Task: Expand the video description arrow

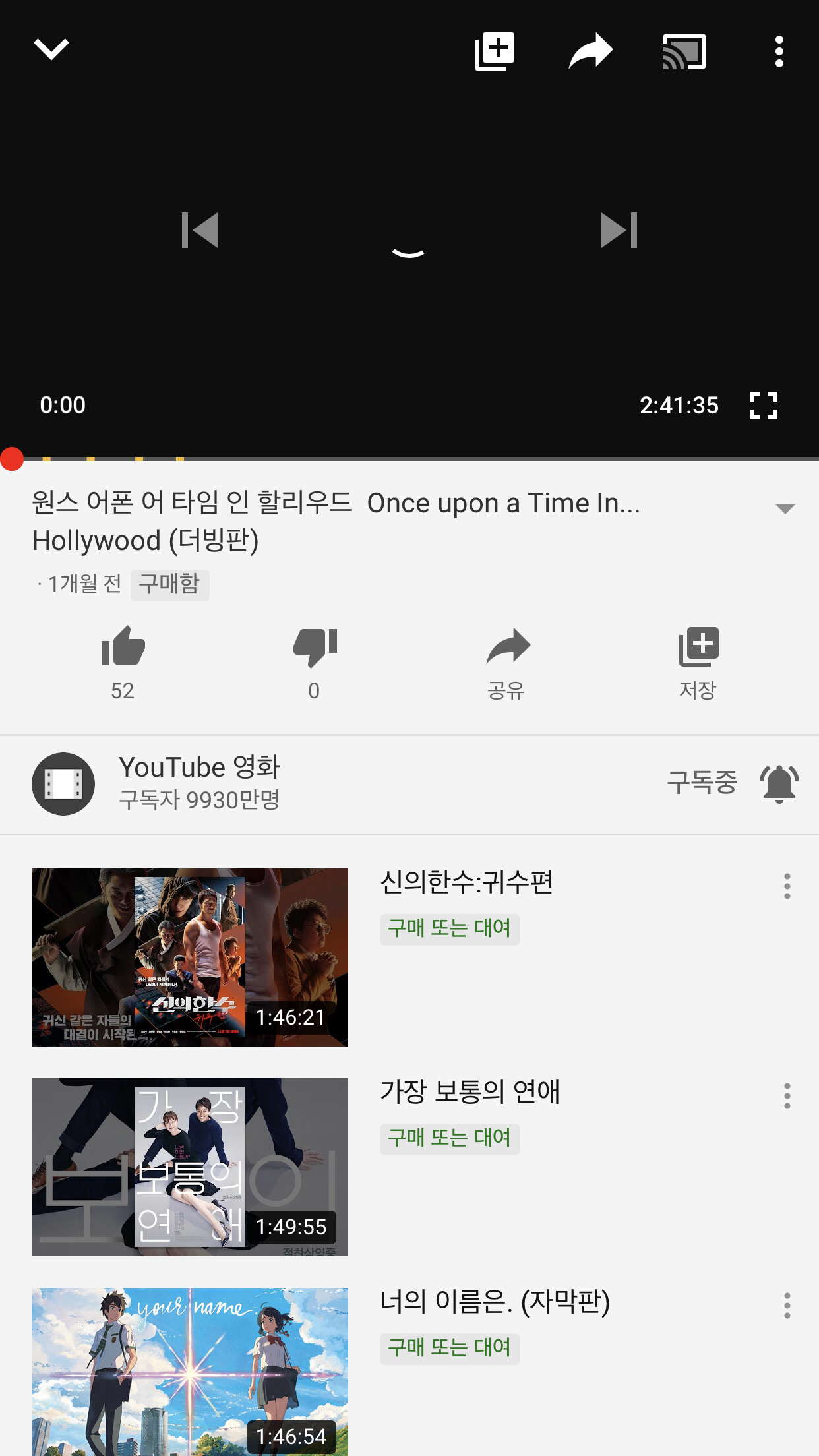Action: [x=785, y=508]
